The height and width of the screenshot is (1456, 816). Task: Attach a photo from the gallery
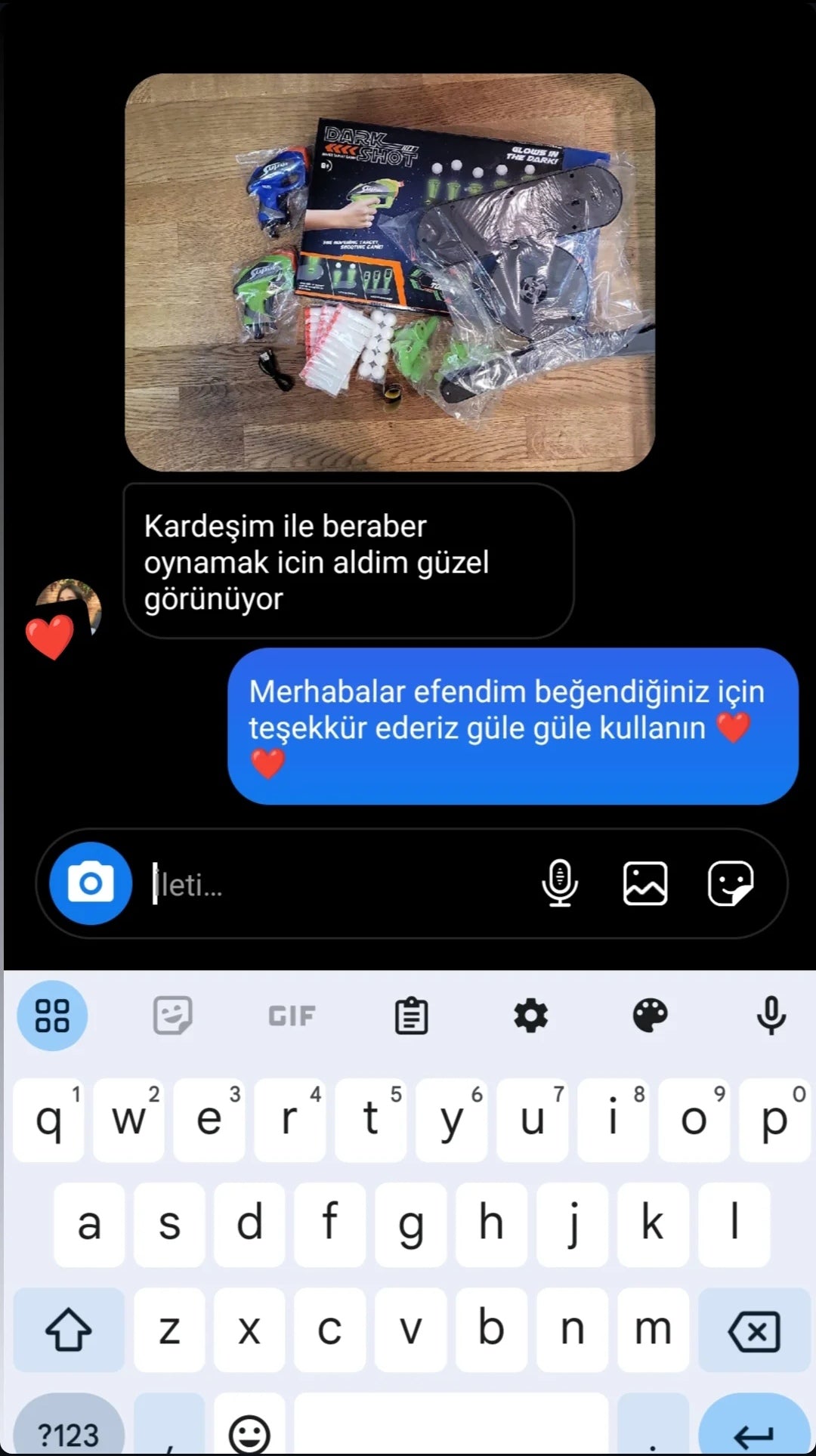tap(645, 883)
